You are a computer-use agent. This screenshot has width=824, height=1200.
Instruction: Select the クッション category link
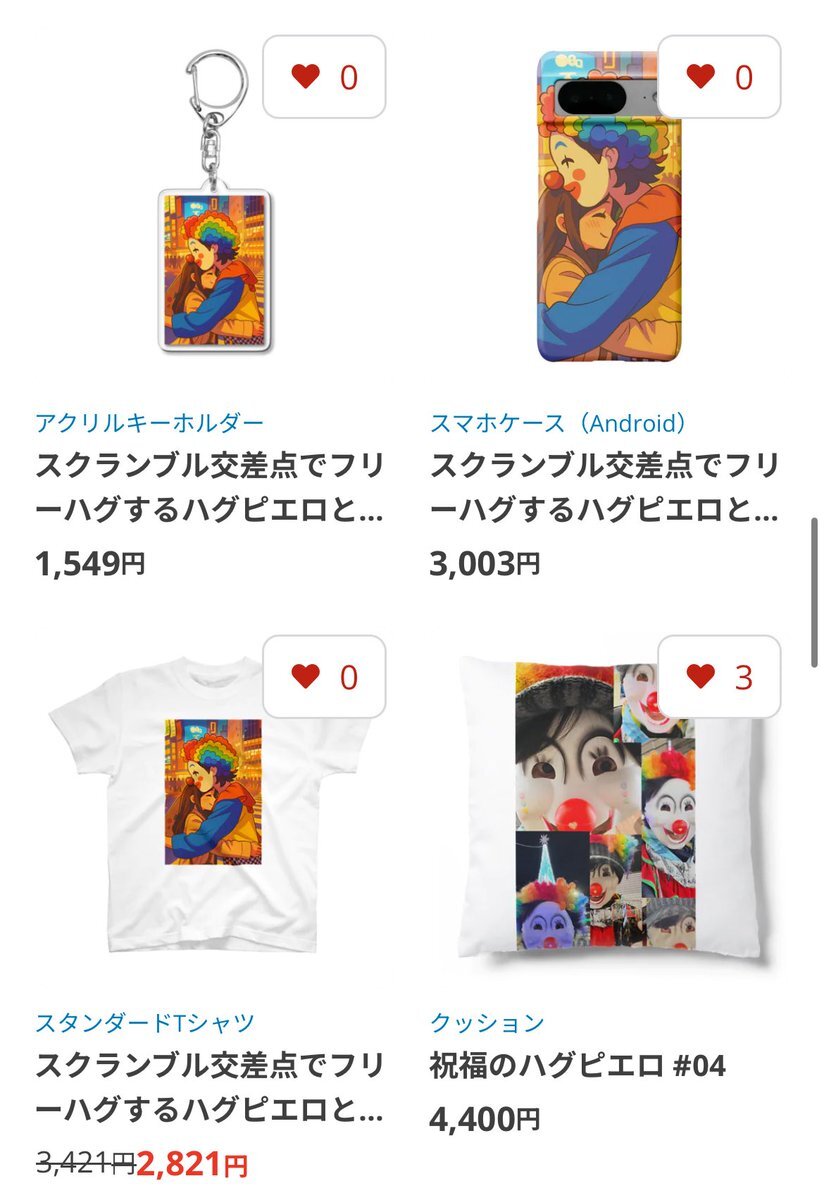click(x=487, y=1022)
